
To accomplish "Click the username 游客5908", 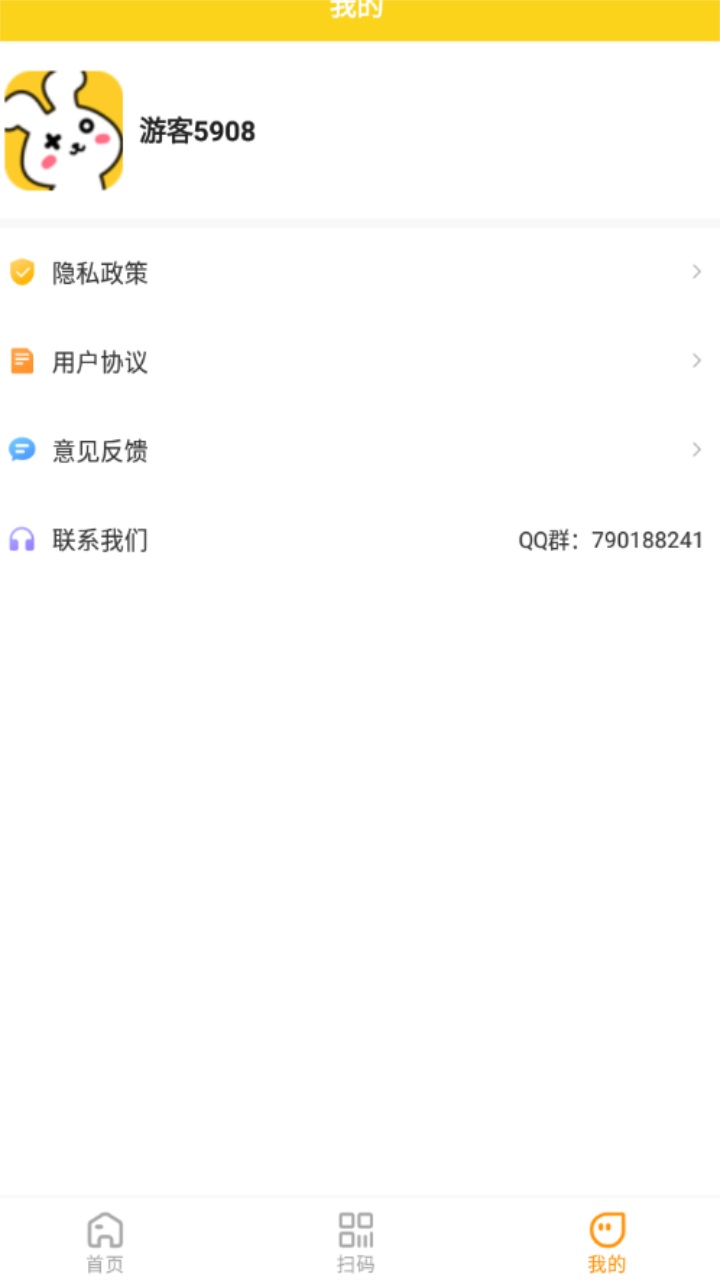I will 197,131.
